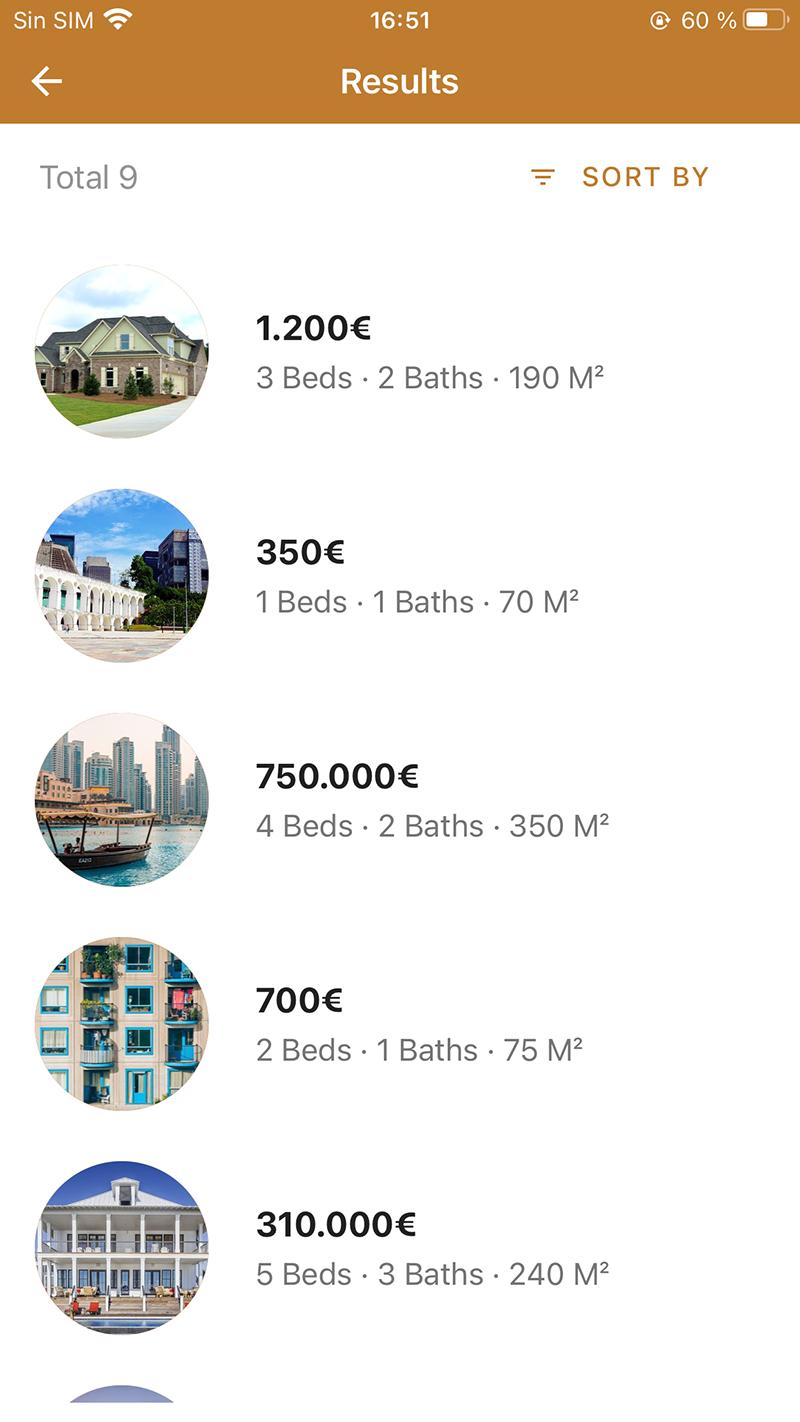Open the 350€ one-bed listing
800x1422 pixels.
[x=400, y=575]
